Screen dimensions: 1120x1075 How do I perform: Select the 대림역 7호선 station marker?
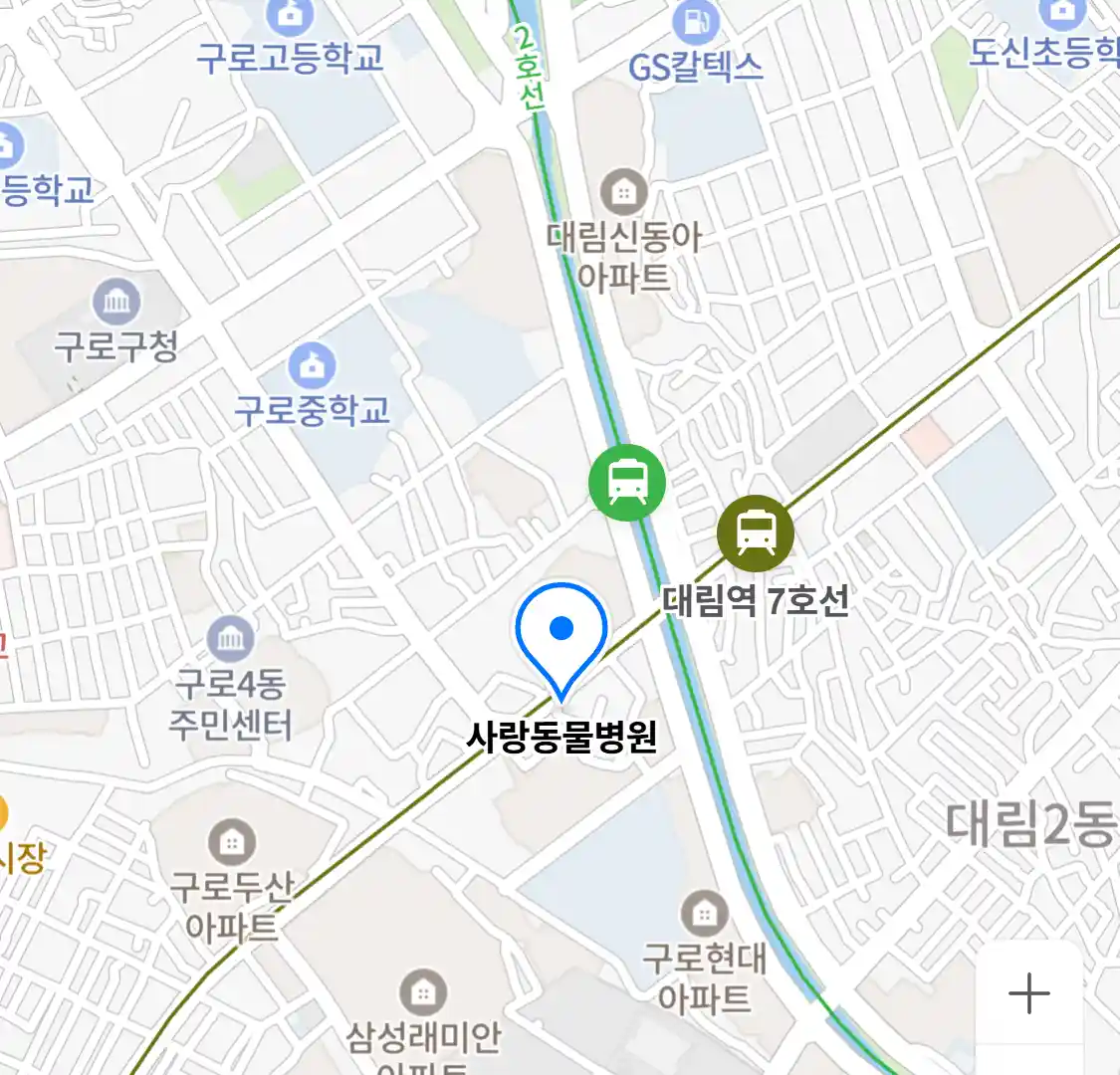pos(756,533)
